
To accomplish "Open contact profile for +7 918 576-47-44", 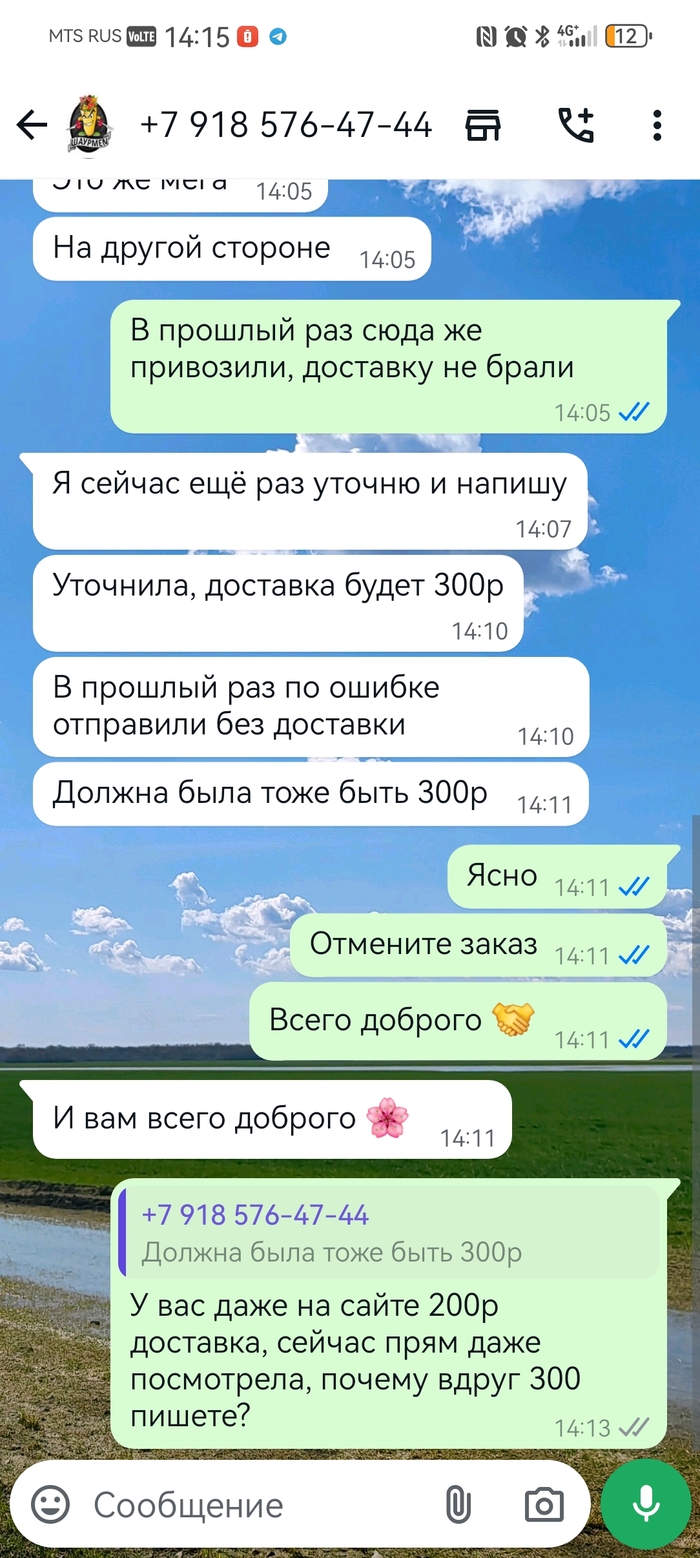I will (x=285, y=125).
